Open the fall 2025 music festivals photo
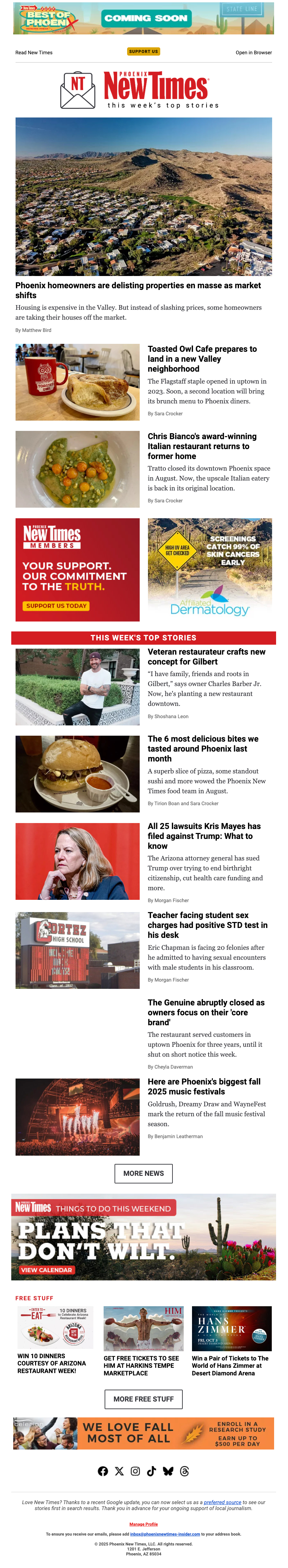The image size is (288, 1568). [x=77, y=1117]
